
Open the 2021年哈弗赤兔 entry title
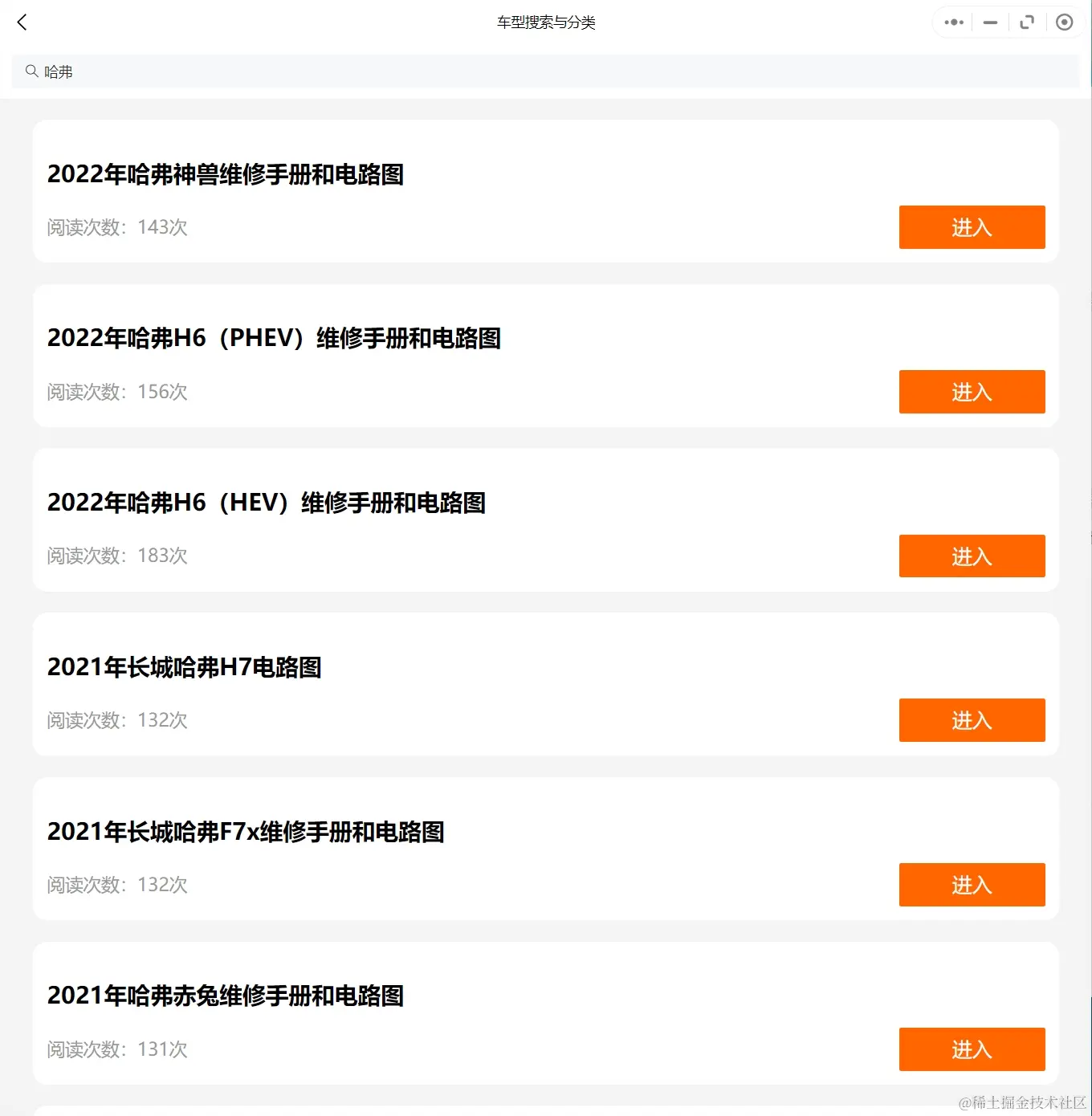226,996
